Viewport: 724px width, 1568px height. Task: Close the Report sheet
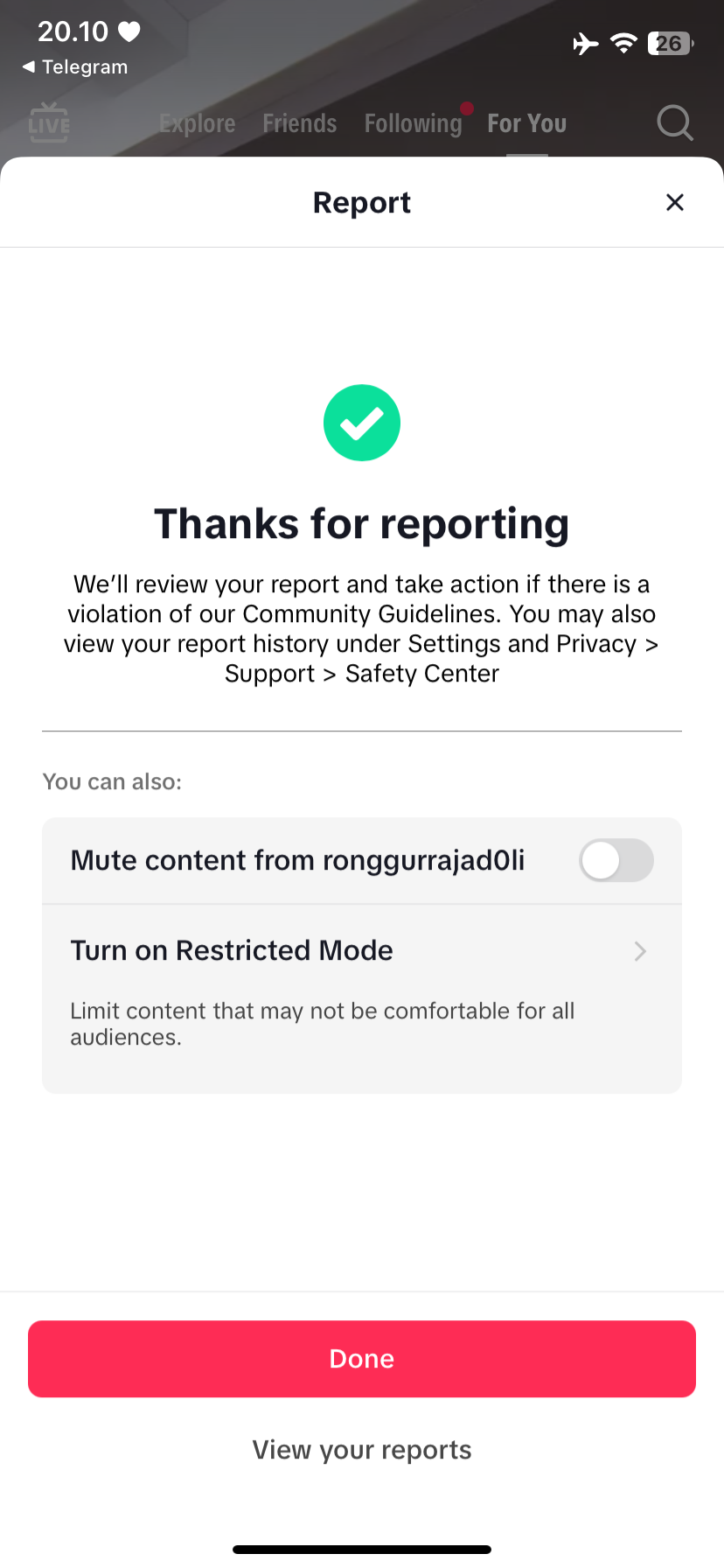[x=674, y=202]
